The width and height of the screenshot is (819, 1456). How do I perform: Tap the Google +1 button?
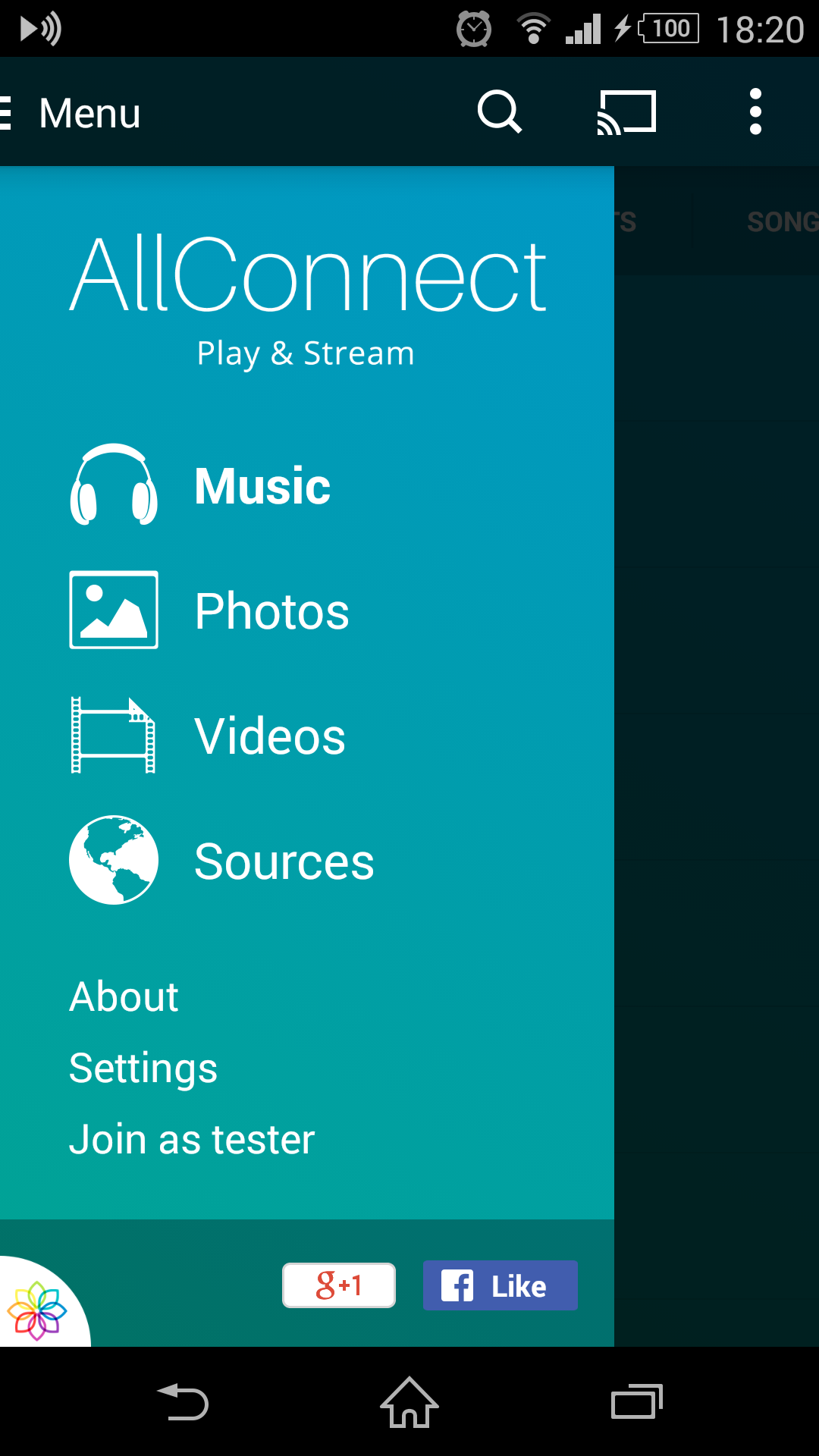click(339, 1285)
